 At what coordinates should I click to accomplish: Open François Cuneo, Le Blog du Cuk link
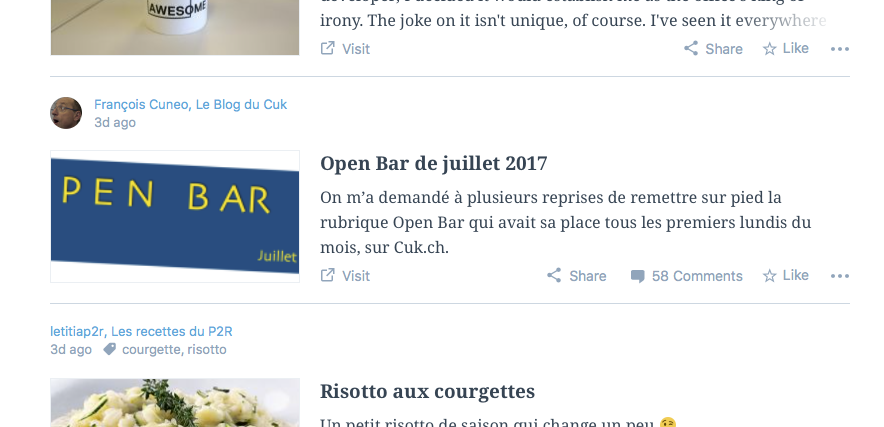click(x=190, y=104)
